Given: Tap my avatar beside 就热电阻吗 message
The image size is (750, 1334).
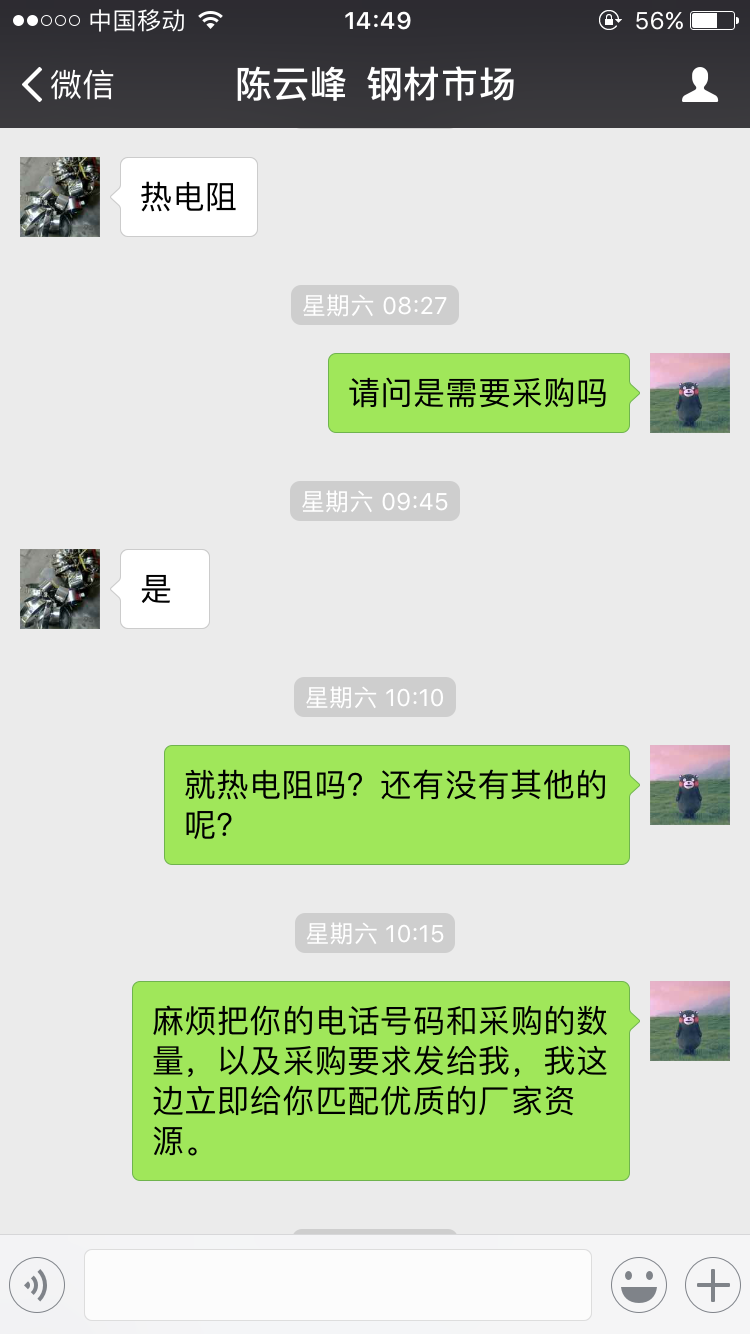Looking at the screenshot, I should [689, 785].
